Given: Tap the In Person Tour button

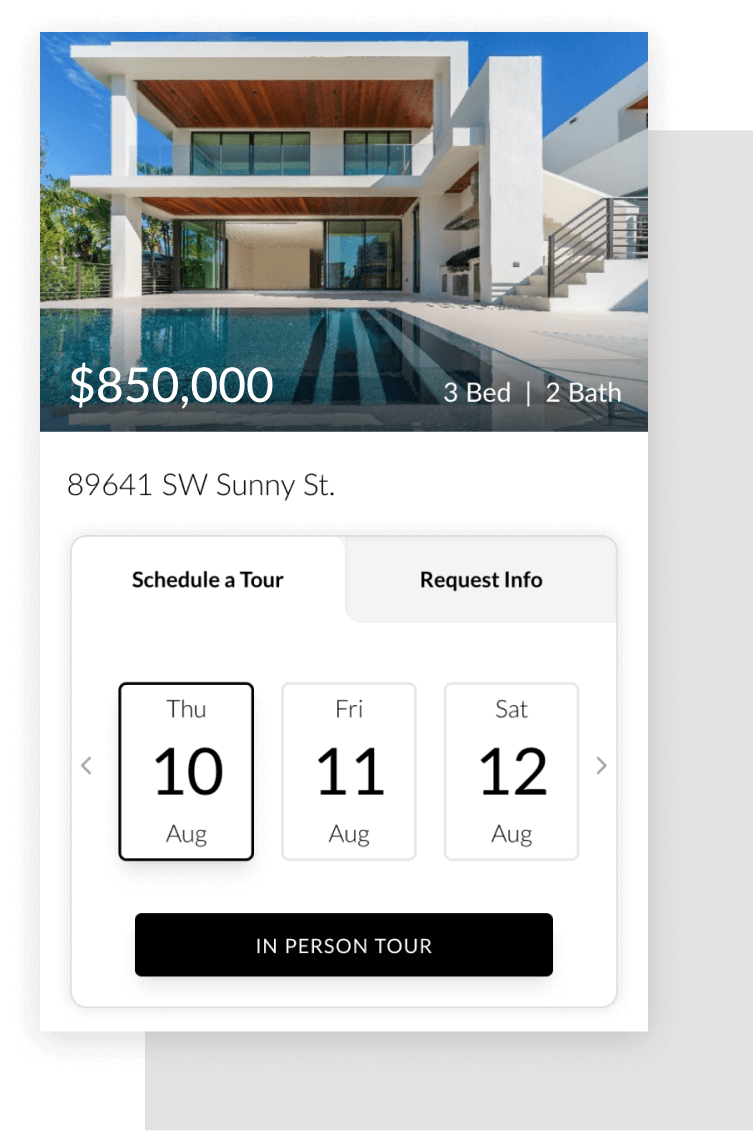Looking at the screenshot, I should click(343, 945).
